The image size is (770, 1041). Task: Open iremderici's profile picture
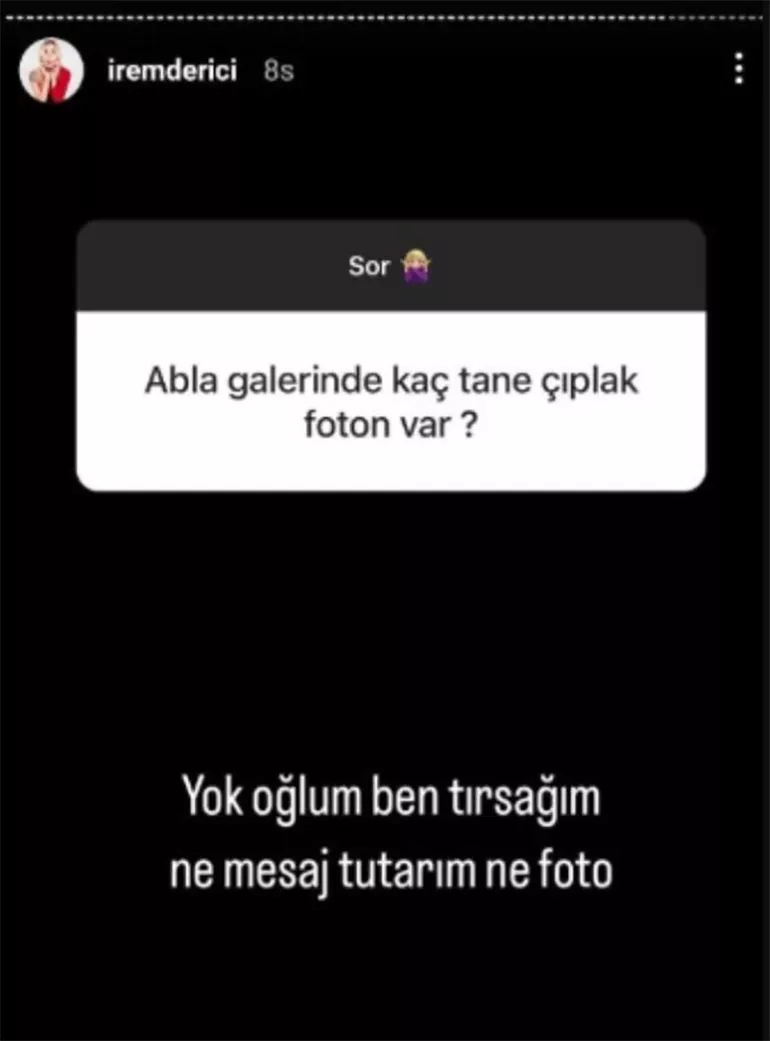click(x=51, y=70)
